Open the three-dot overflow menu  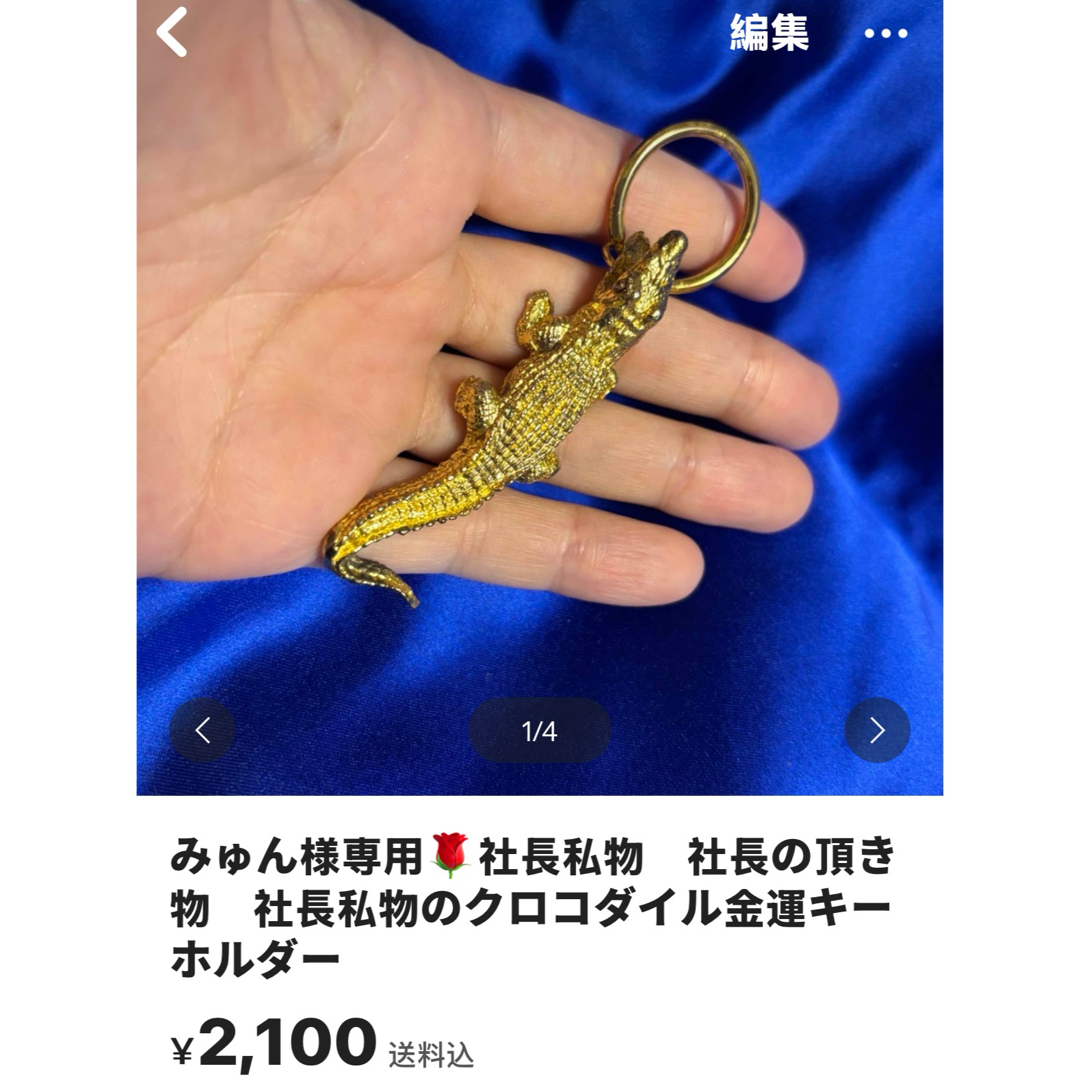885,34
